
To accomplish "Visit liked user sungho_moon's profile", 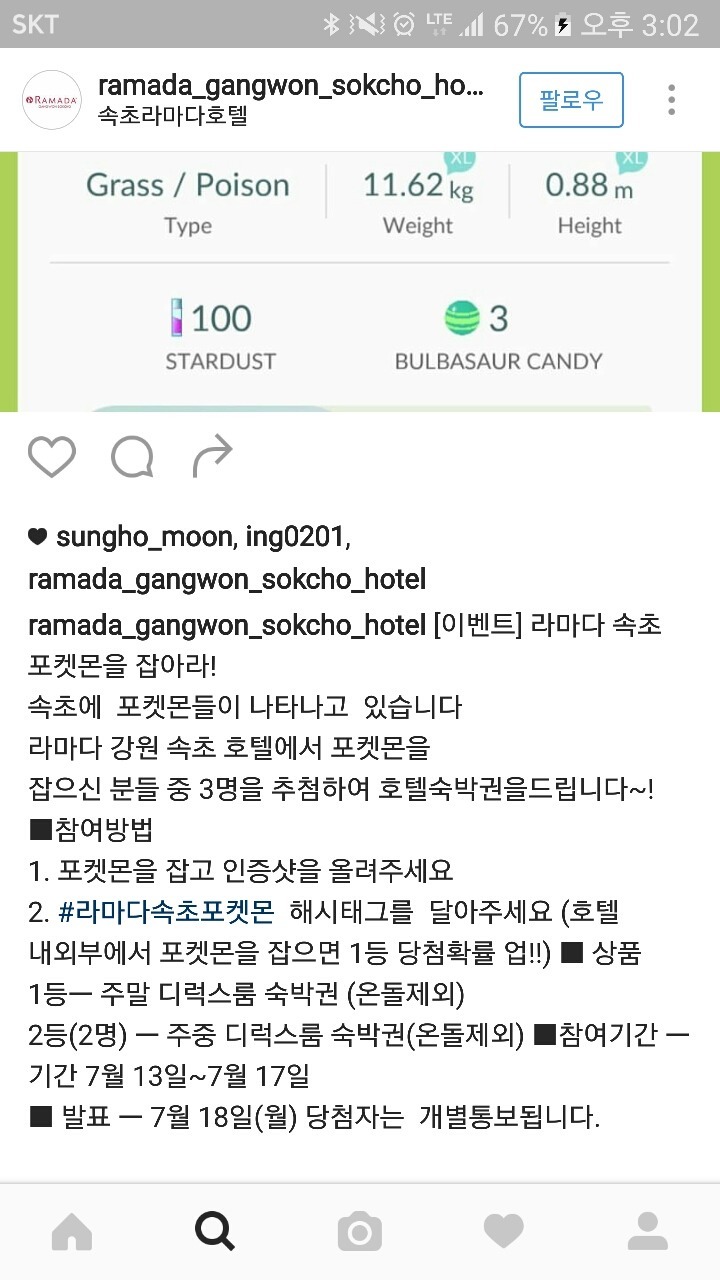I will tap(143, 537).
